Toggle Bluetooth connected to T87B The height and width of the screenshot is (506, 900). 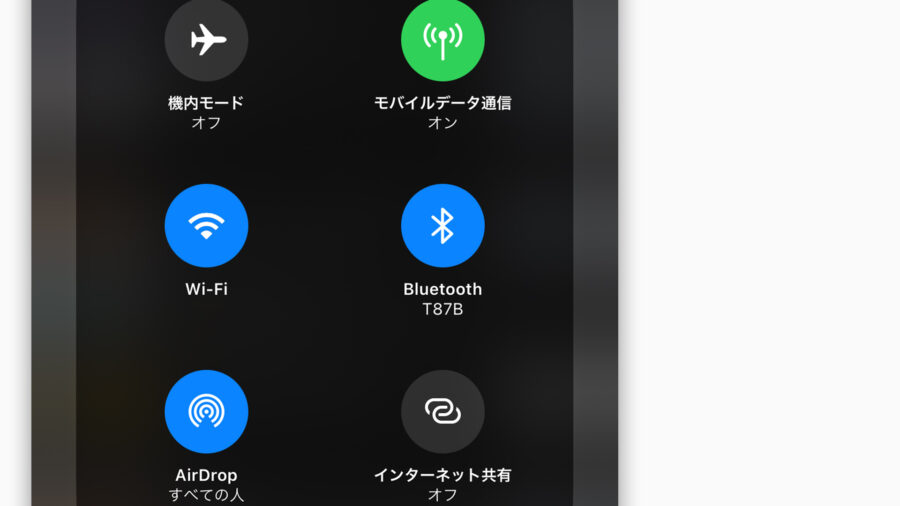[442, 226]
